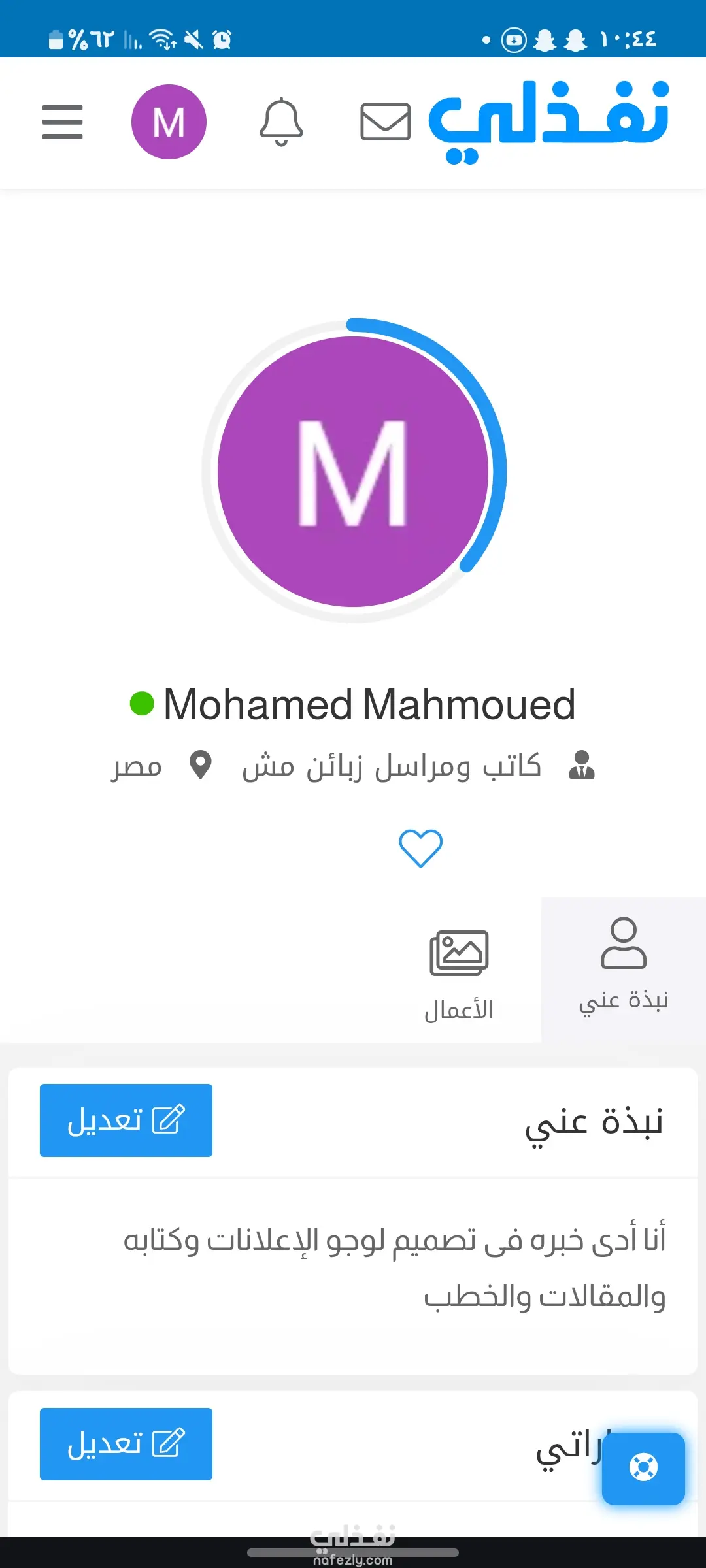Tap the large profile picture
Image resolution: width=706 pixels, height=1568 pixels.
tap(353, 472)
